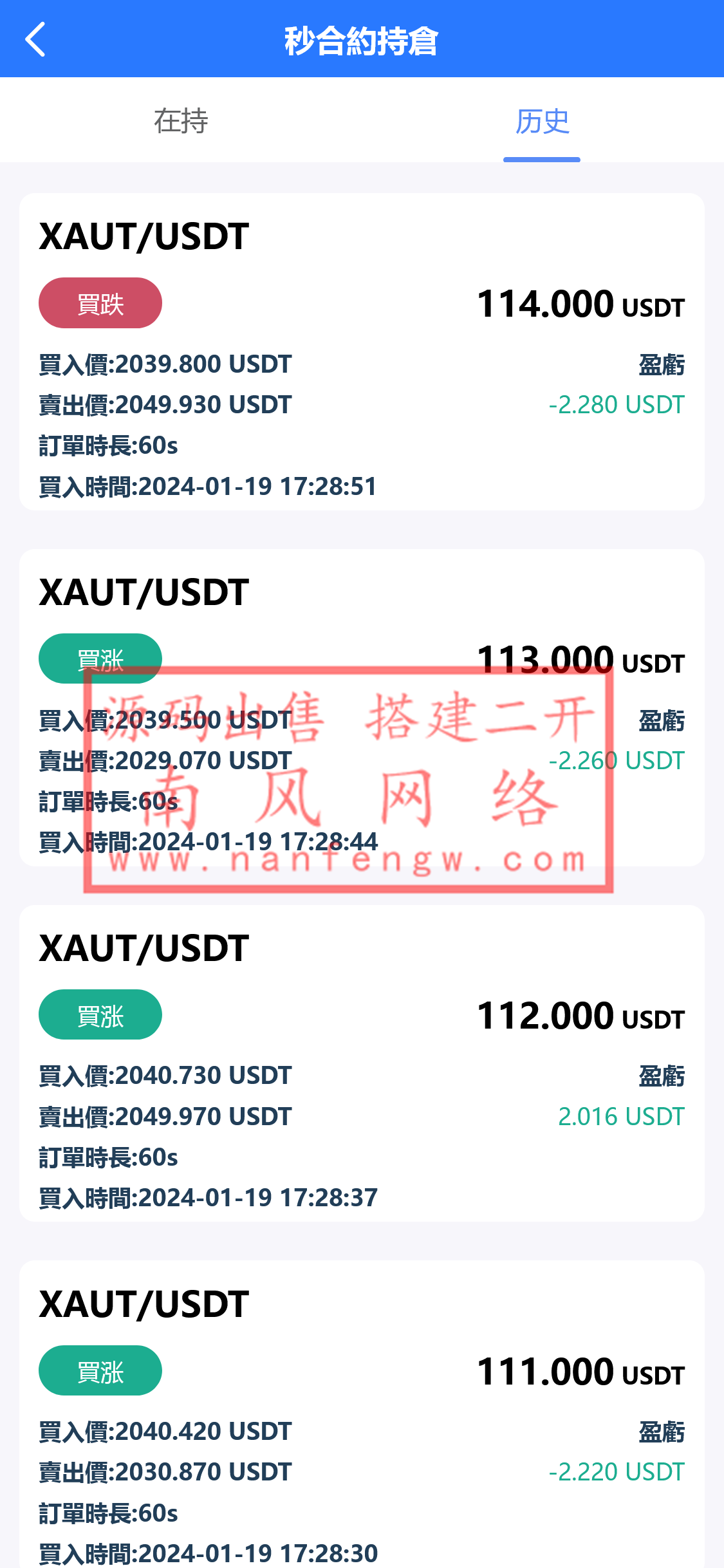The image size is (724, 1568).
Task: Click the 2.016 USDT profit value
Action: 622,1117
